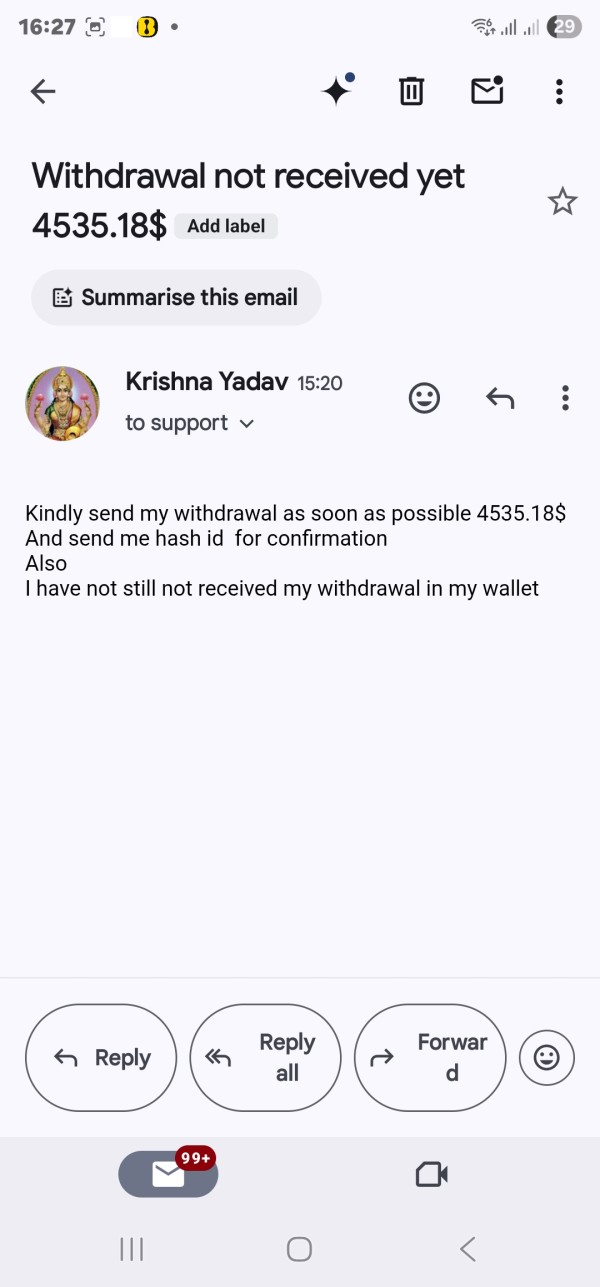Tap the Add label chip

tap(226, 226)
